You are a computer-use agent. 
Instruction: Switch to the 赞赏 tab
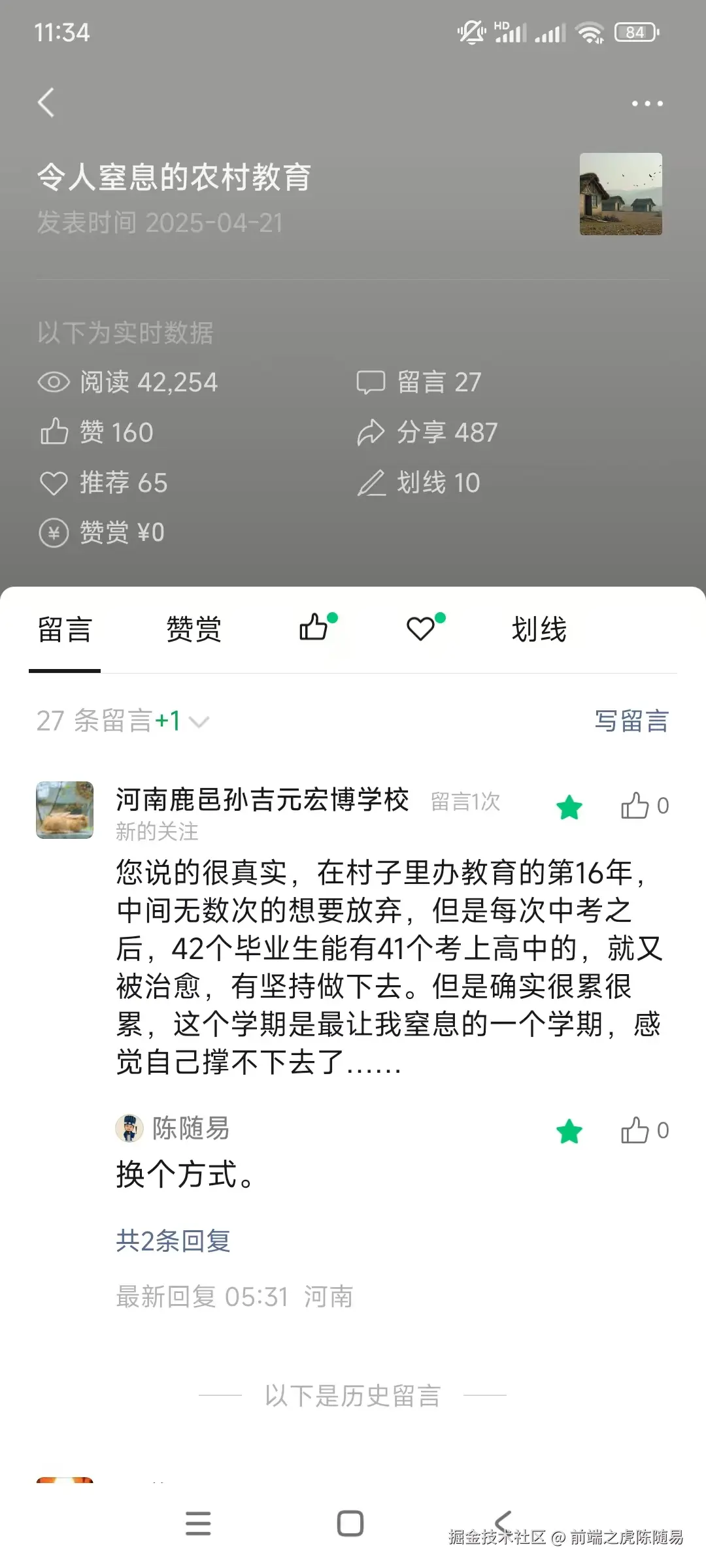tap(193, 628)
